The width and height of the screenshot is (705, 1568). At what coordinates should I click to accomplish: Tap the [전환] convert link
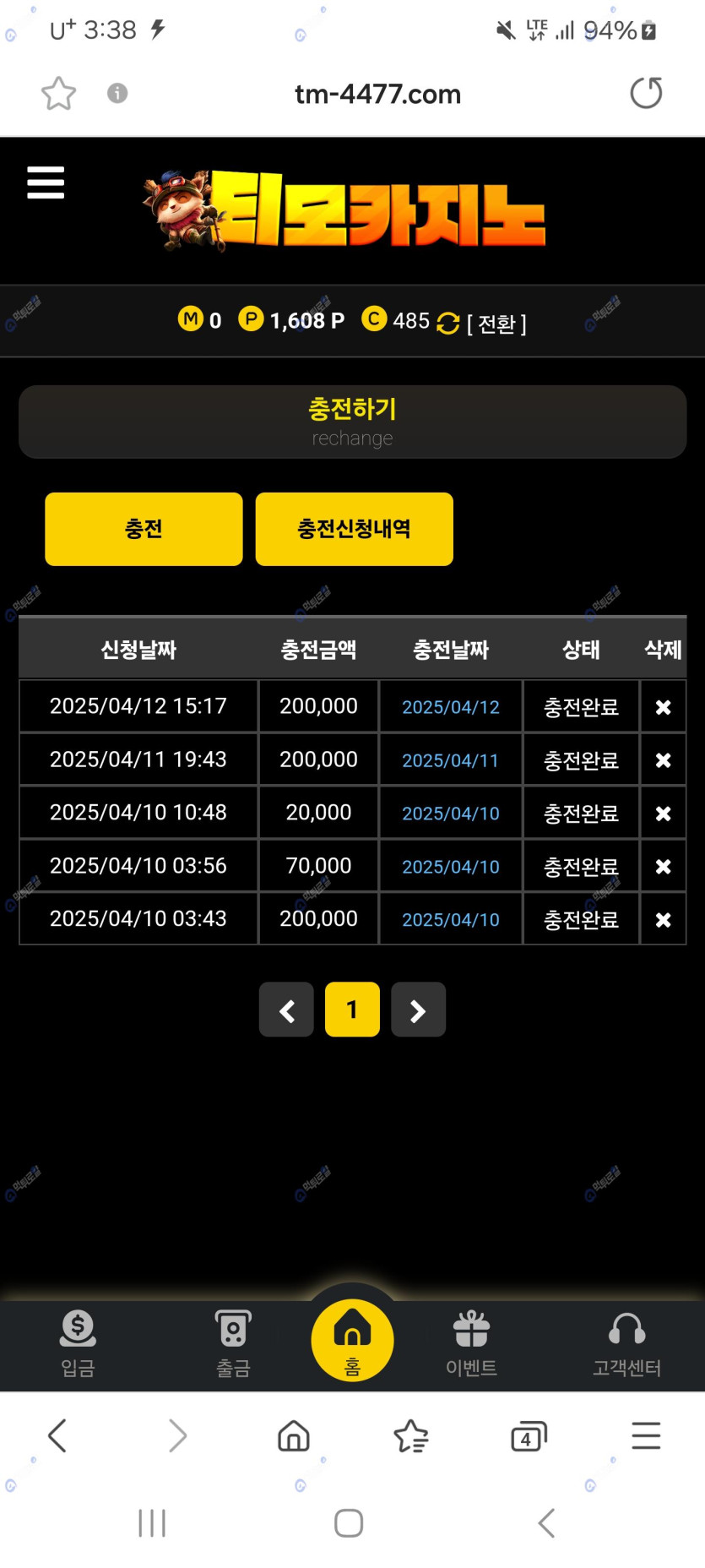point(496,324)
